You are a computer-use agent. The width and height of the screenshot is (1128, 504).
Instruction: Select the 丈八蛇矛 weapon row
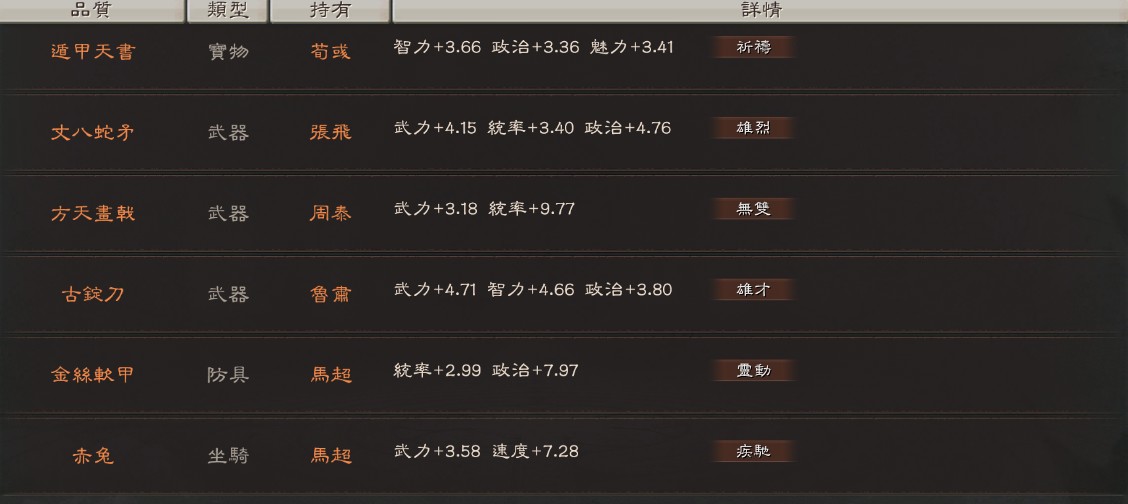tap(92, 133)
